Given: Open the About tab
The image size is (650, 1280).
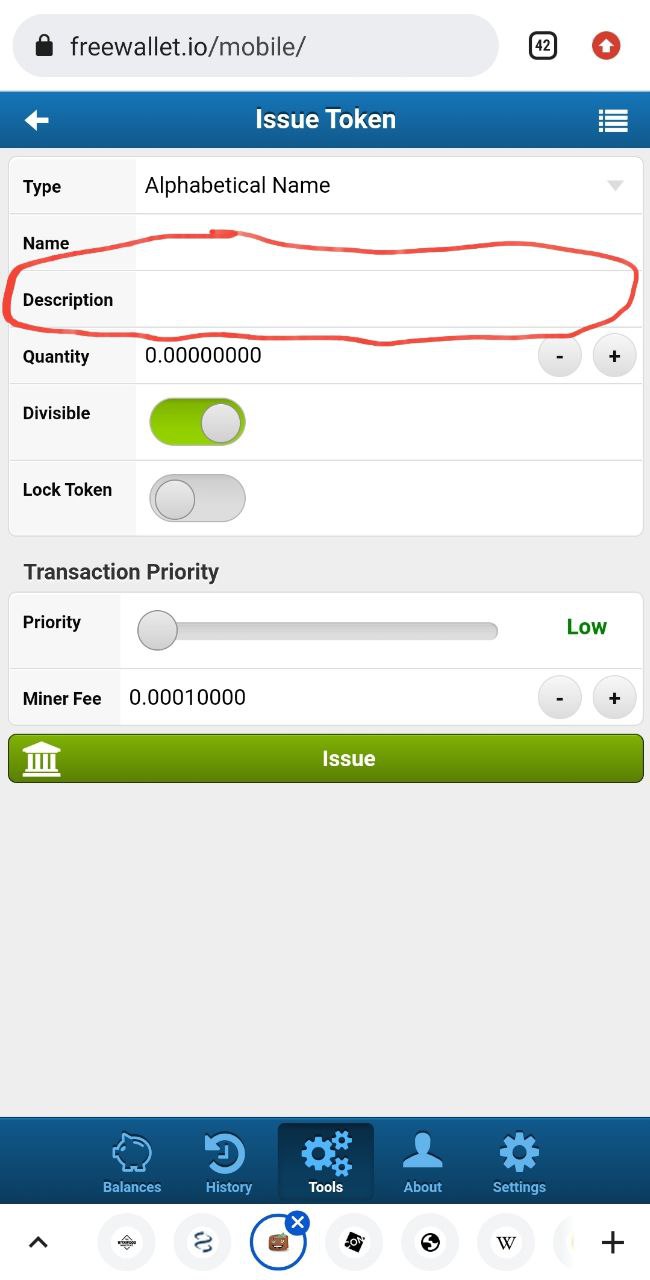Looking at the screenshot, I should [422, 1162].
